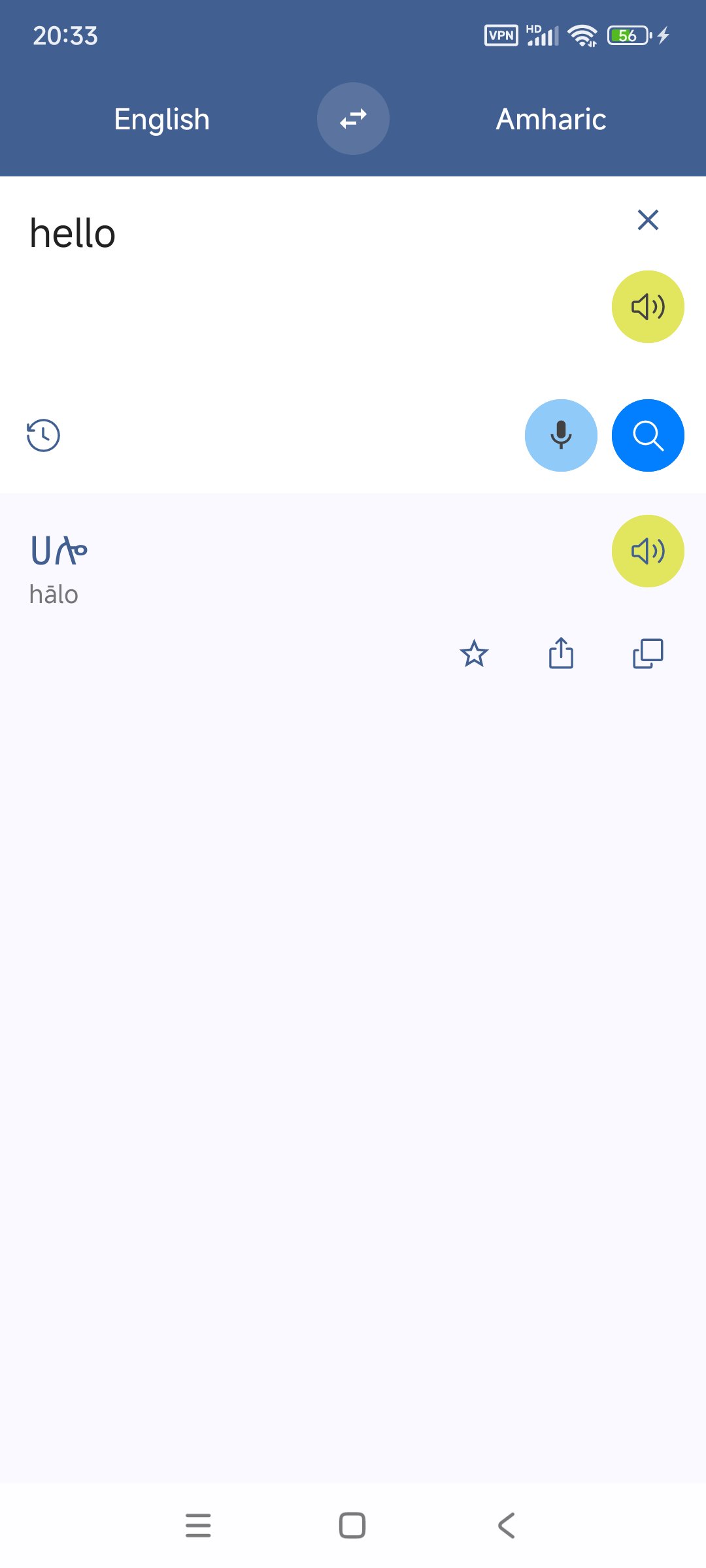Open recent apps from the navigation bar
Screen dimensions: 706x1568
198,1526
